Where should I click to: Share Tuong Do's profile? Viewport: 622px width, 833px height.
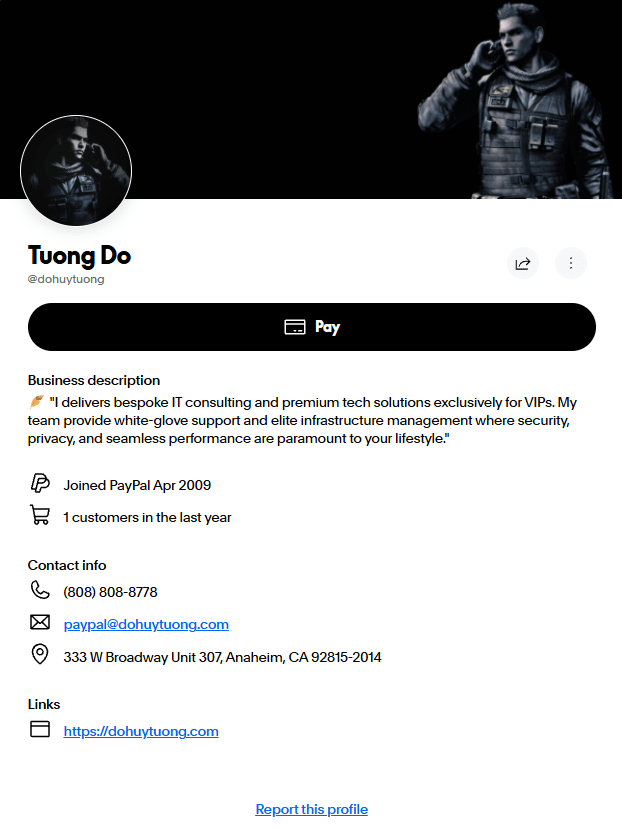click(x=522, y=263)
